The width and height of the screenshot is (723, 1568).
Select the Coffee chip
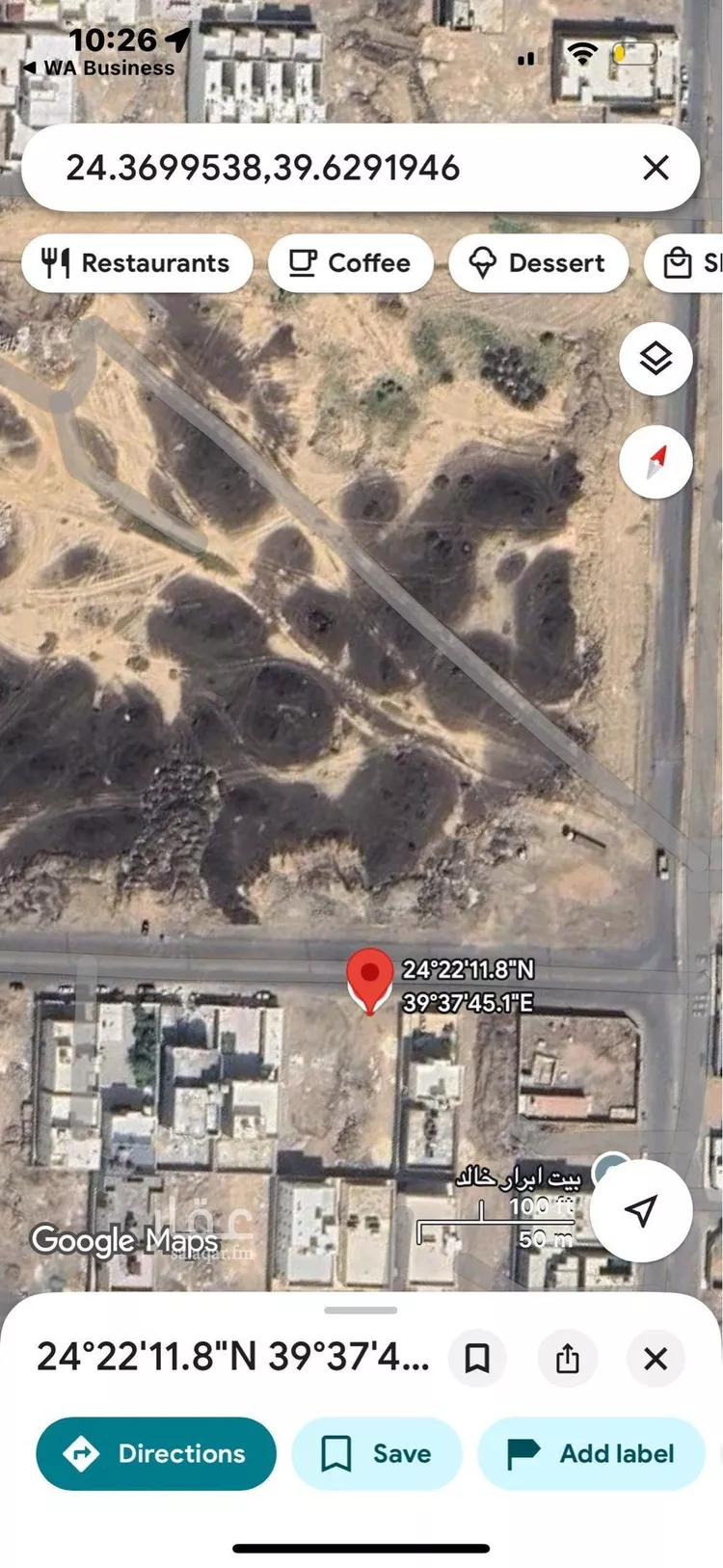tap(350, 262)
